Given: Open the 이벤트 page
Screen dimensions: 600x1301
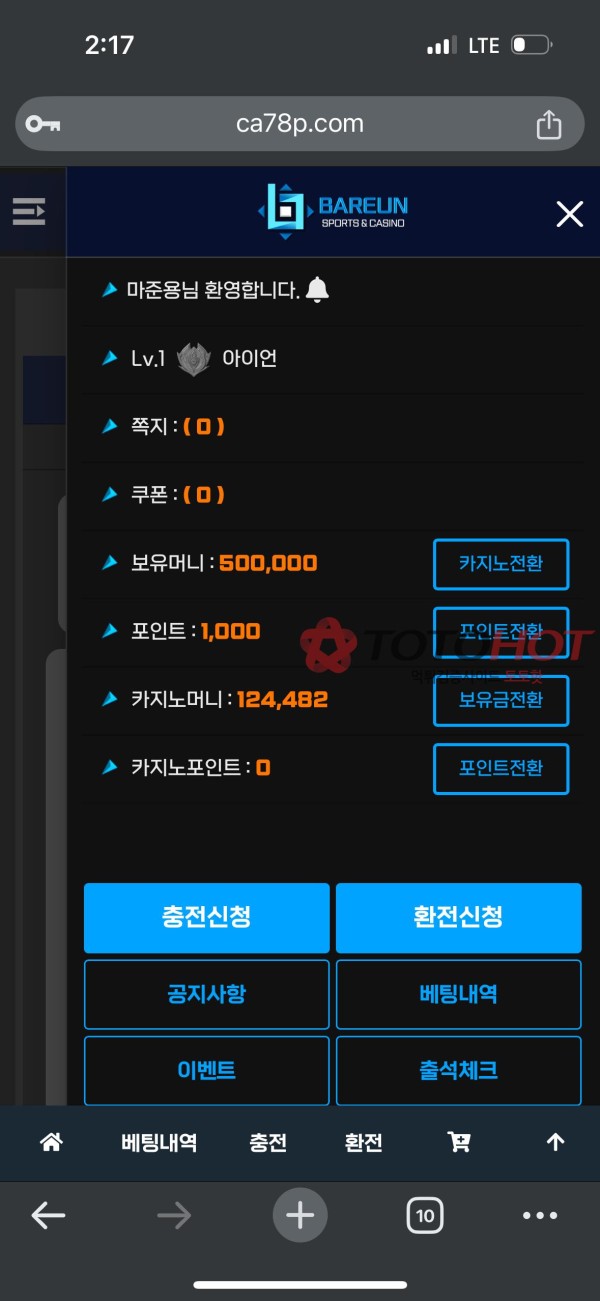Looking at the screenshot, I should (x=206, y=1071).
